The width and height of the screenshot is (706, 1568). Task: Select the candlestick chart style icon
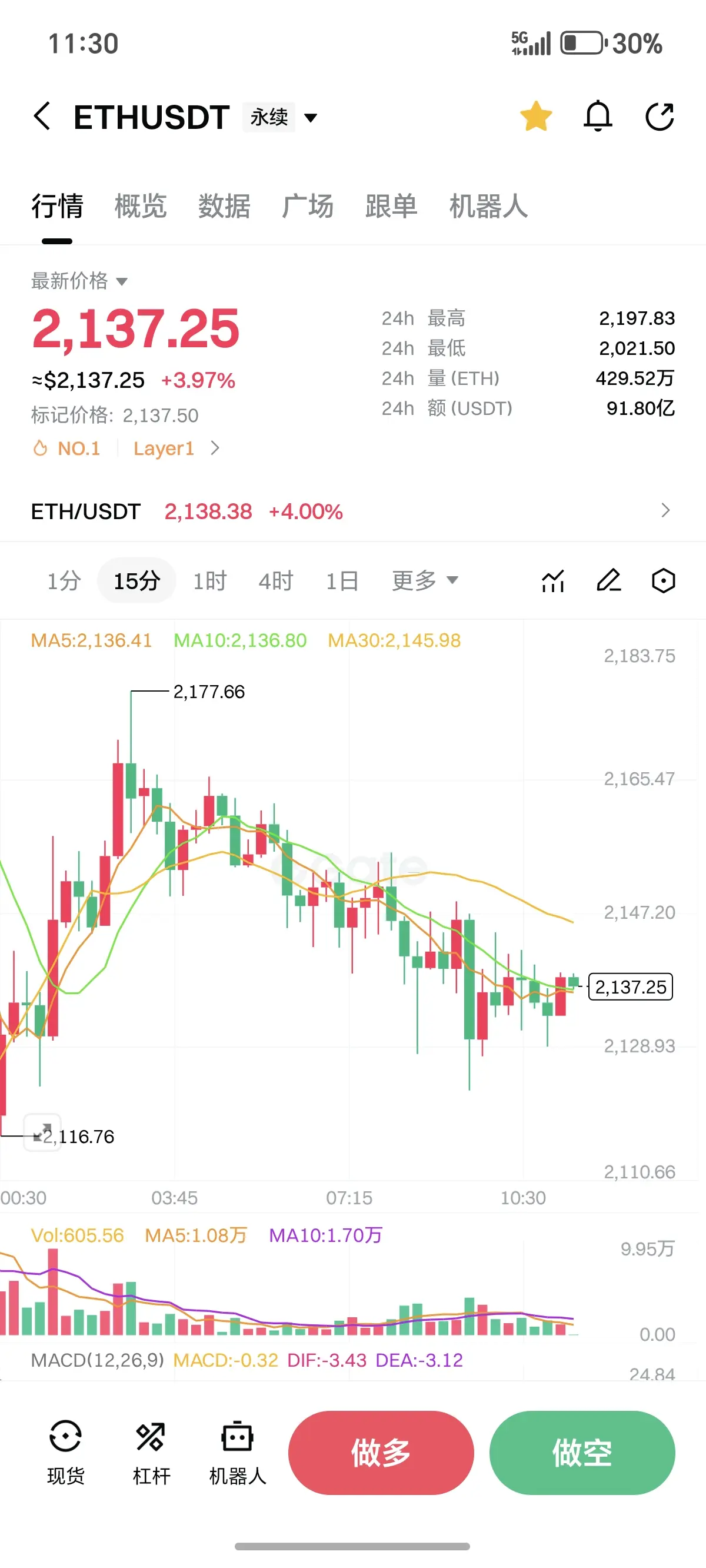(552, 581)
